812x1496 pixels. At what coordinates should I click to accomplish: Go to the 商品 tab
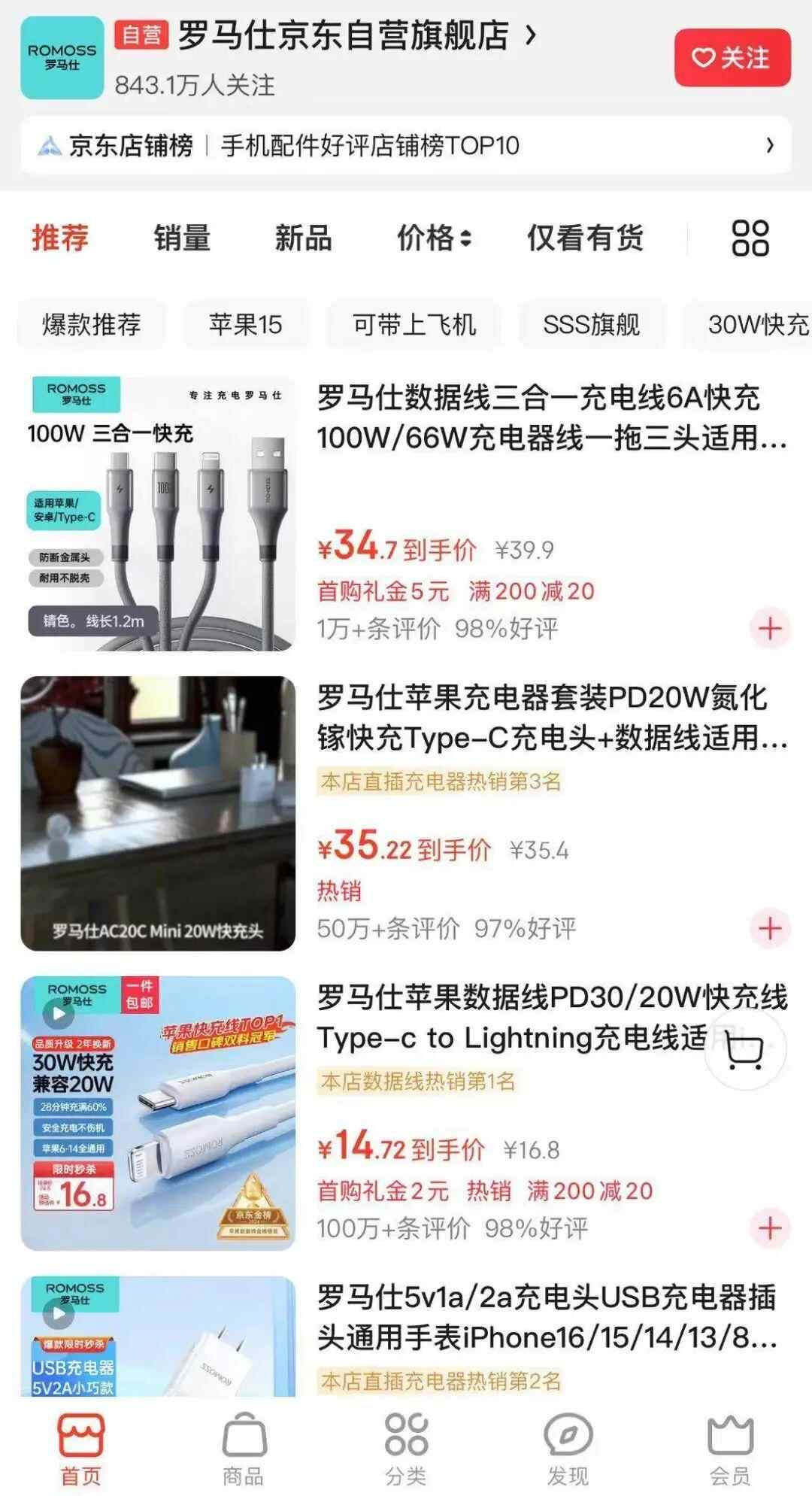pos(244,1449)
